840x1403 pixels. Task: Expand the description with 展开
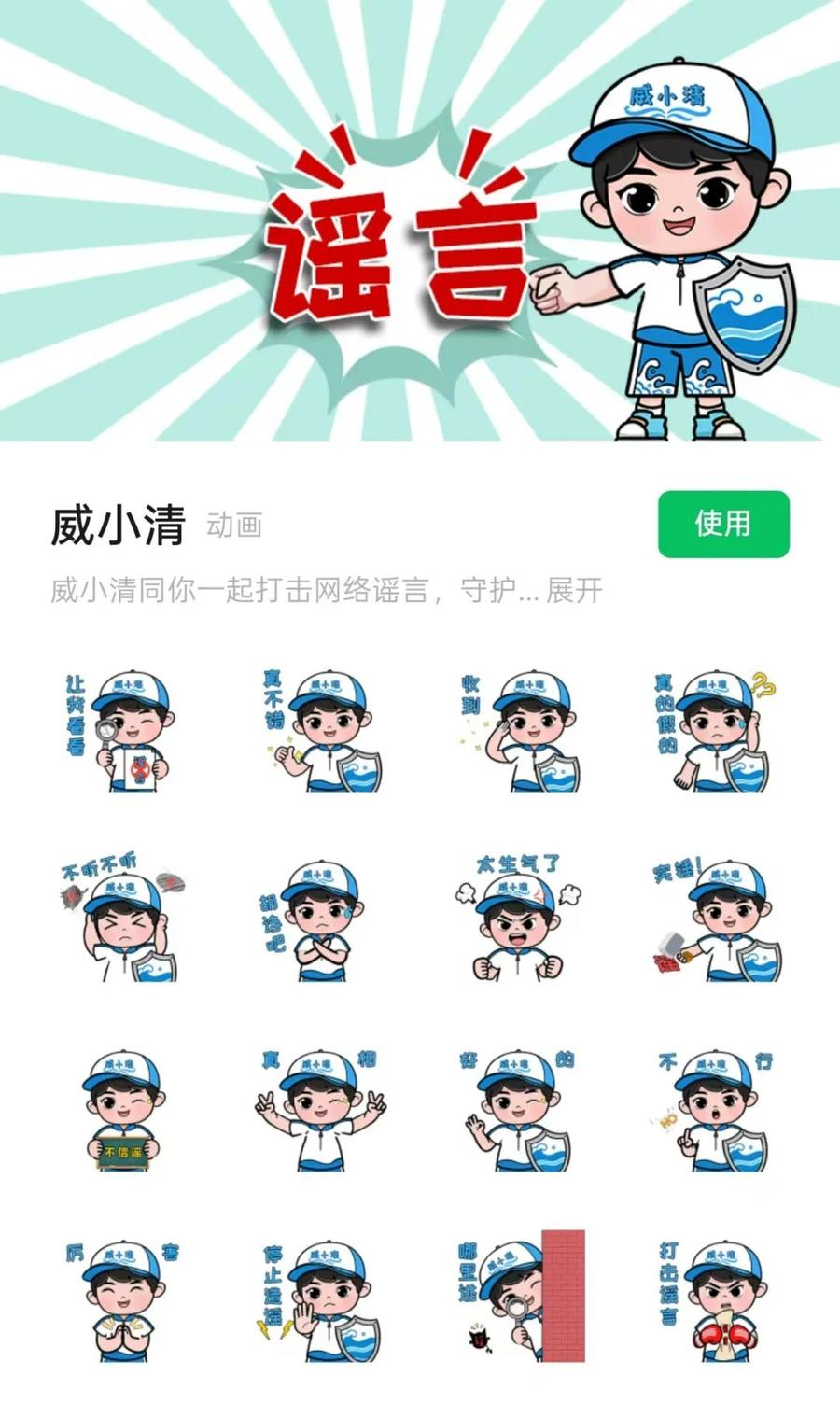coord(575,591)
